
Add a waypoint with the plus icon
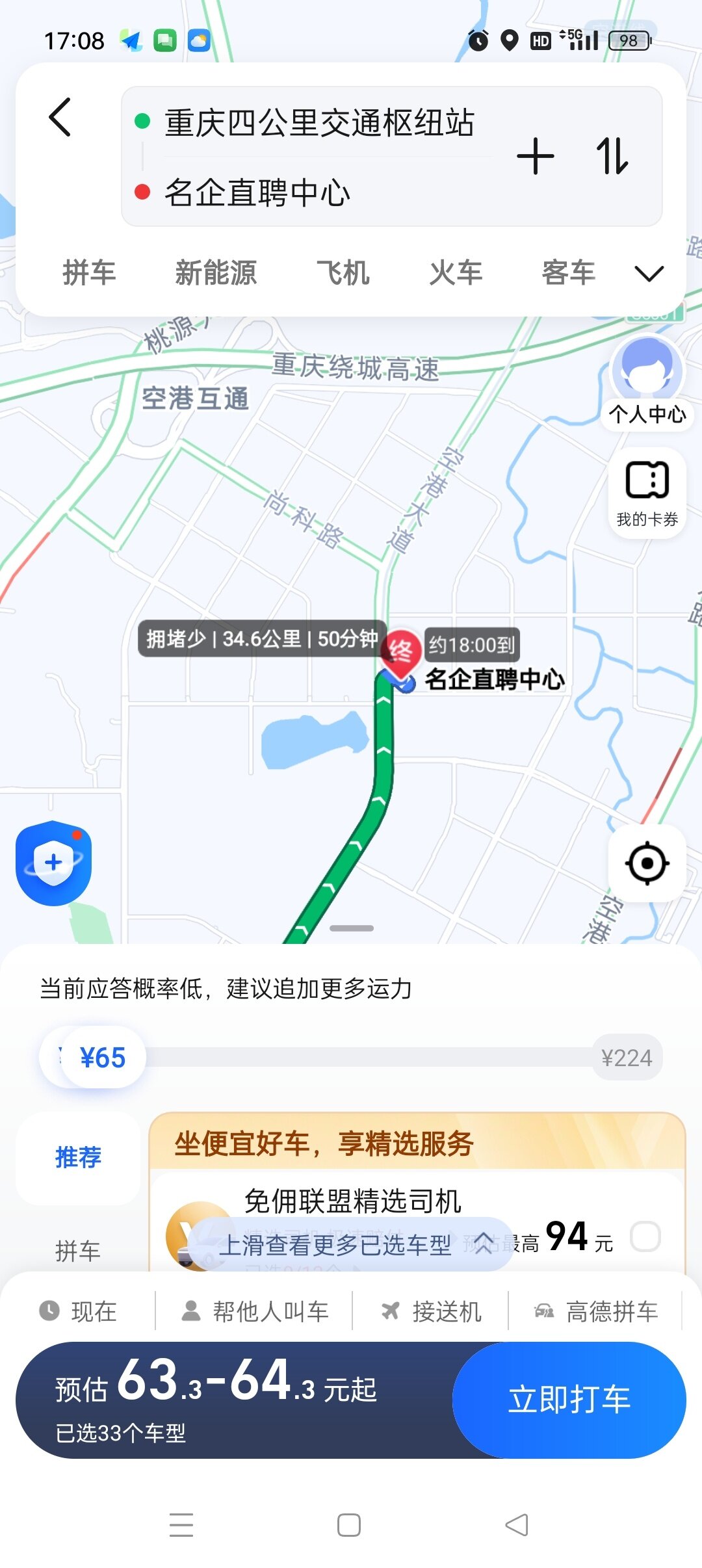(535, 157)
